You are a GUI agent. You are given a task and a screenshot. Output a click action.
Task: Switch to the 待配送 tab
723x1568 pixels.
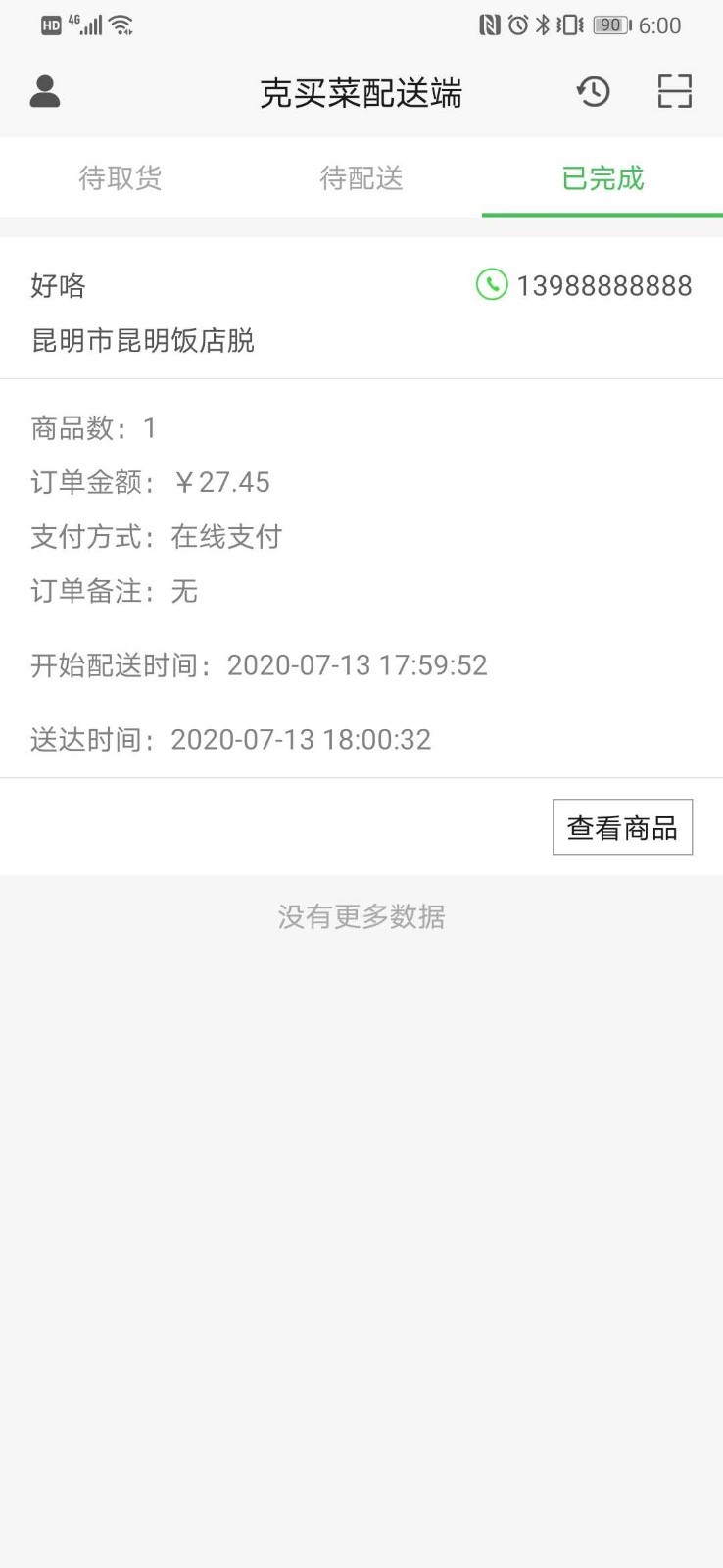coord(361,178)
